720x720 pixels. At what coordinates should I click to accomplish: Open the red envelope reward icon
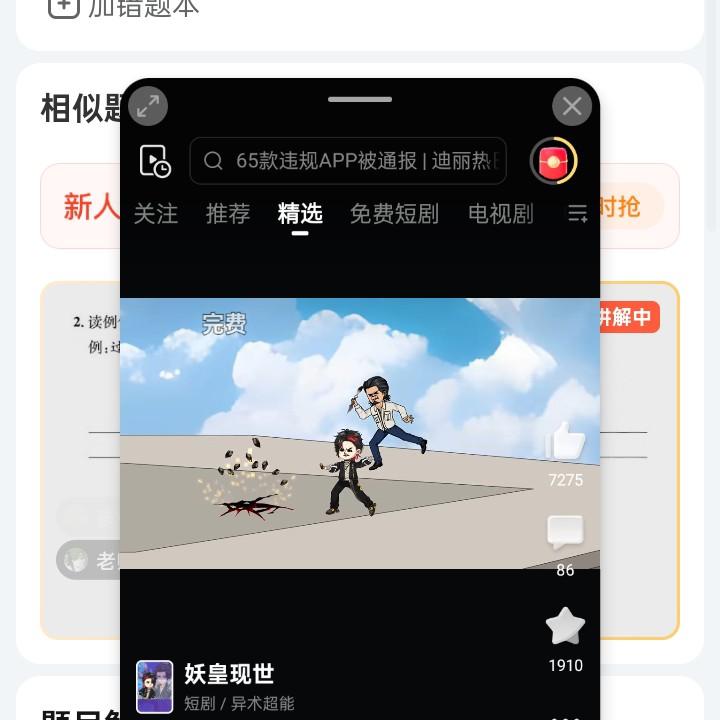553,161
